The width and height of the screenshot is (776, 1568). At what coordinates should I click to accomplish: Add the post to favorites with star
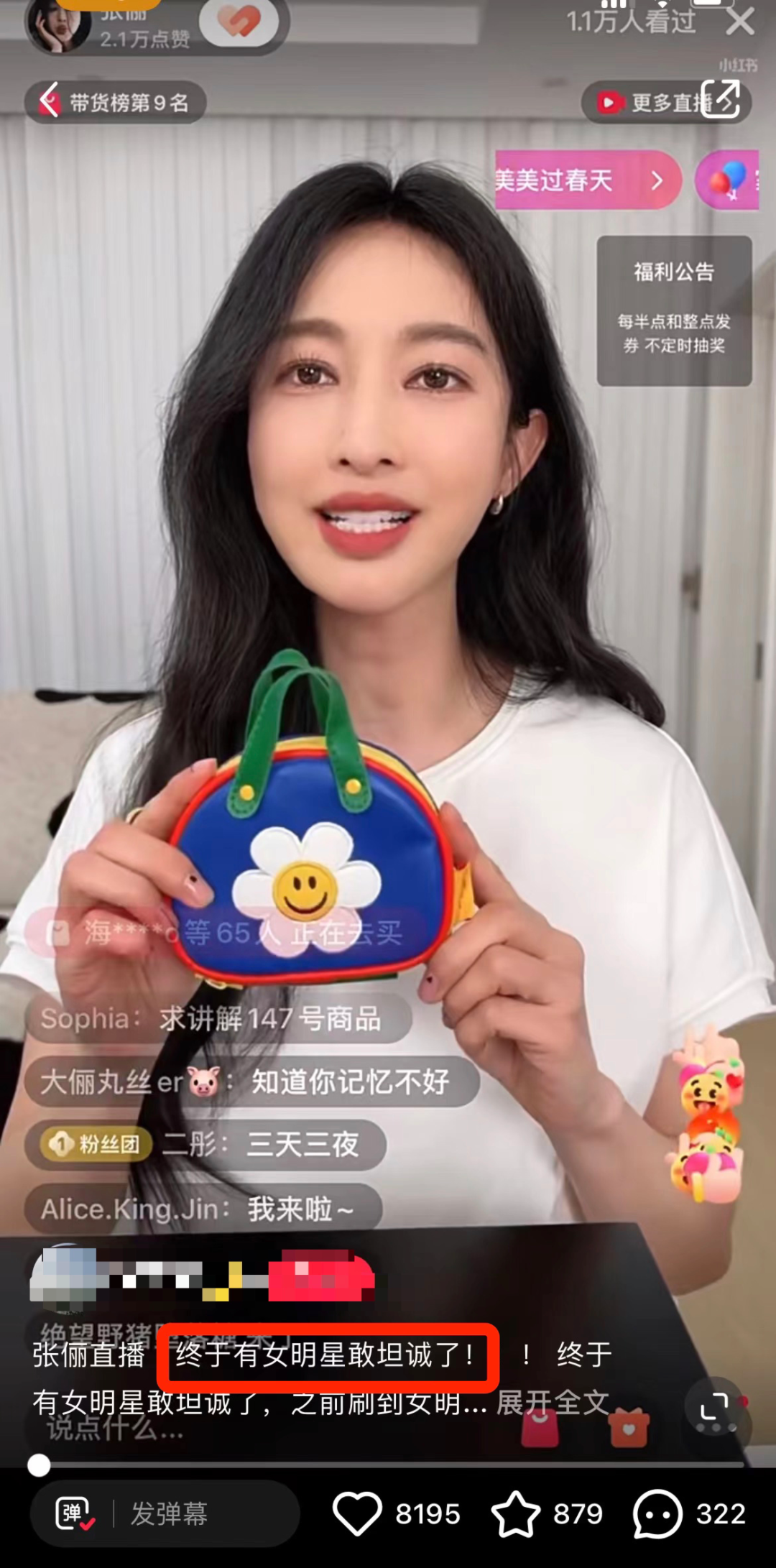[515, 1513]
